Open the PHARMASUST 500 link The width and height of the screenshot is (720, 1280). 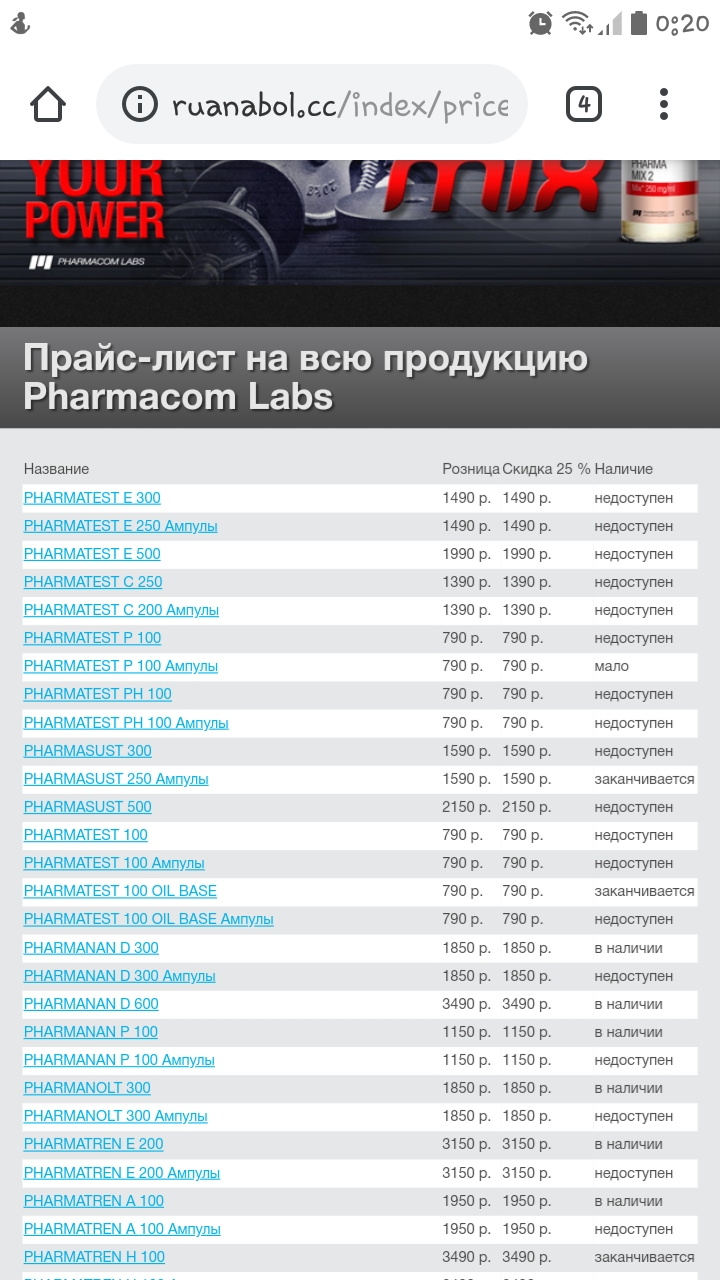coord(88,807)
